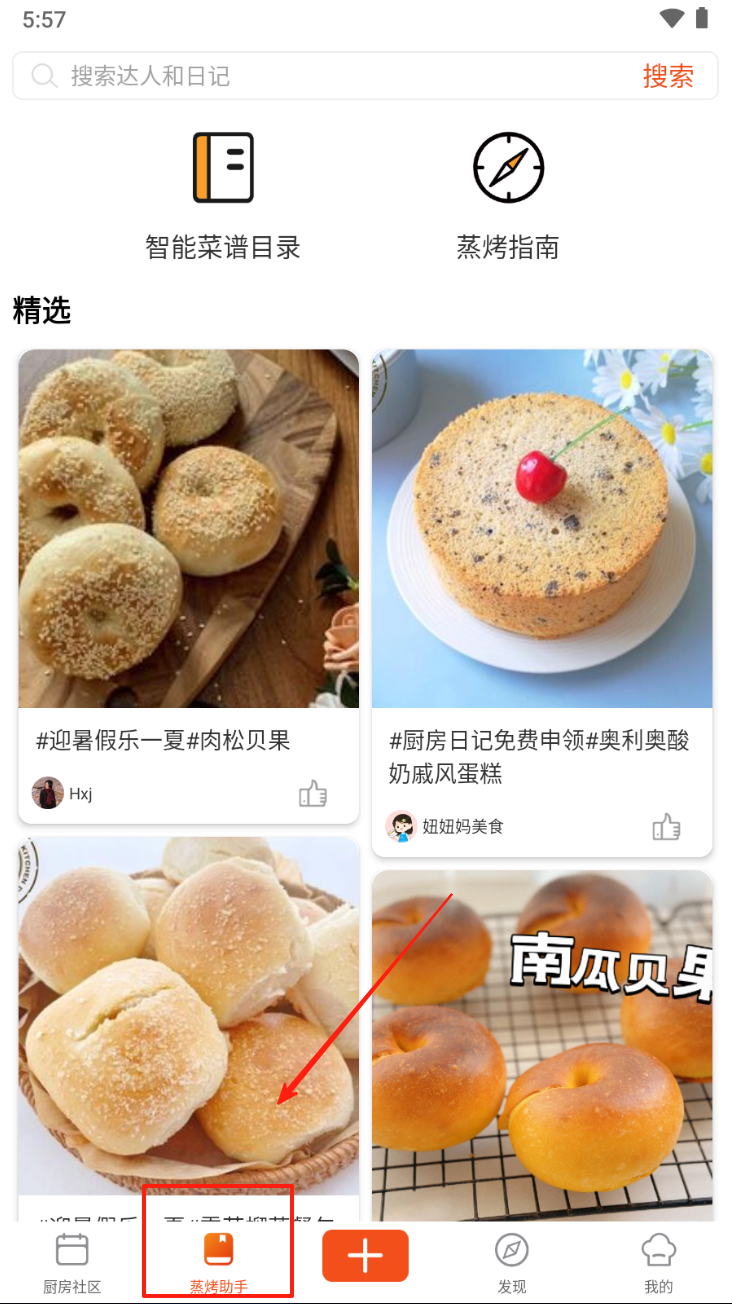
Task: Create a new post with the plus button
Action: (x=365, y=1256)
